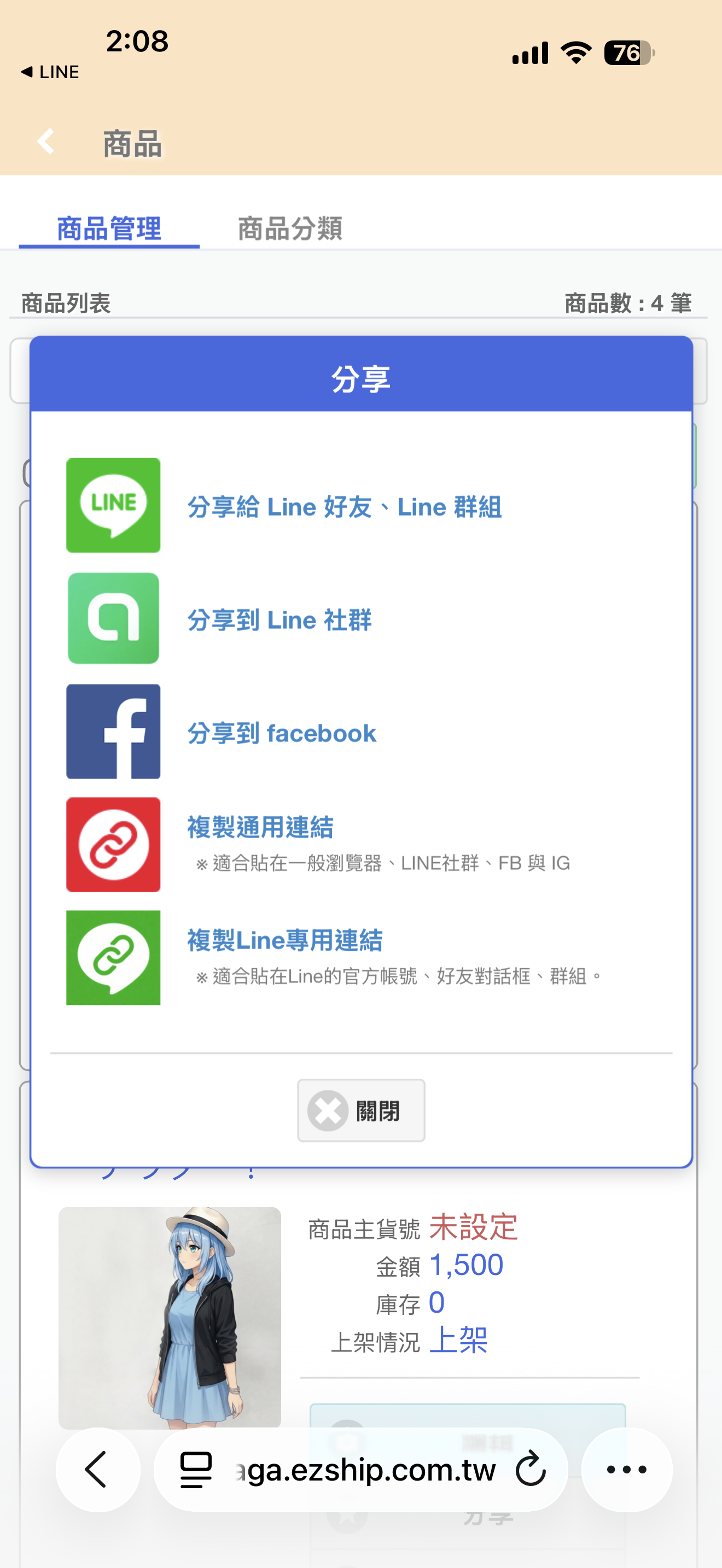Viewport: 722px width, 1568px height.
Task: Switch to the 商品分類 tab
Action: tap(290, 229)
